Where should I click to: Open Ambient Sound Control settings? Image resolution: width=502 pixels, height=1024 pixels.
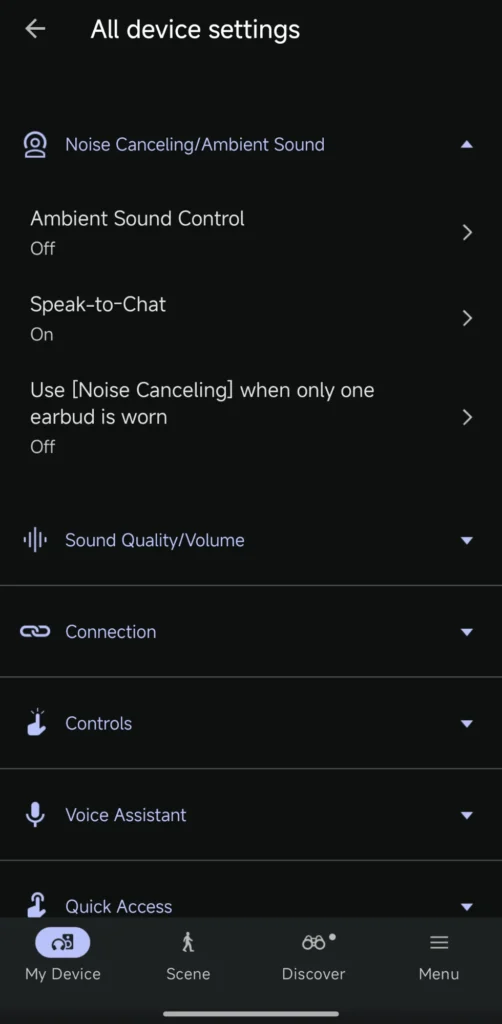coord(251,232)
